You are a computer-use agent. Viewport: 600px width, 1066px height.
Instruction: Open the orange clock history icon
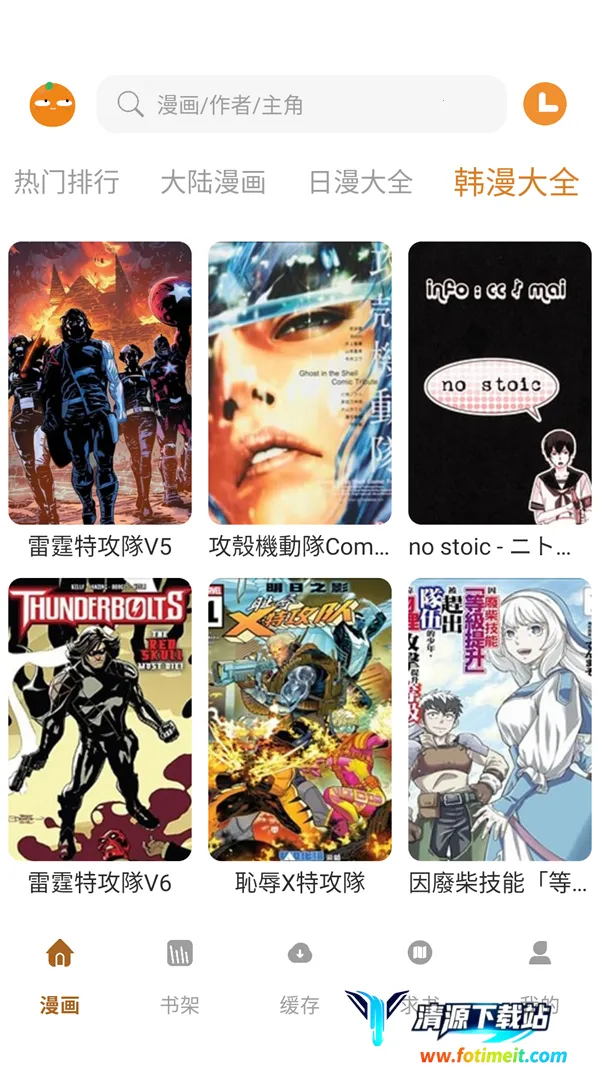pyautogui.click(x=545, y=104)
